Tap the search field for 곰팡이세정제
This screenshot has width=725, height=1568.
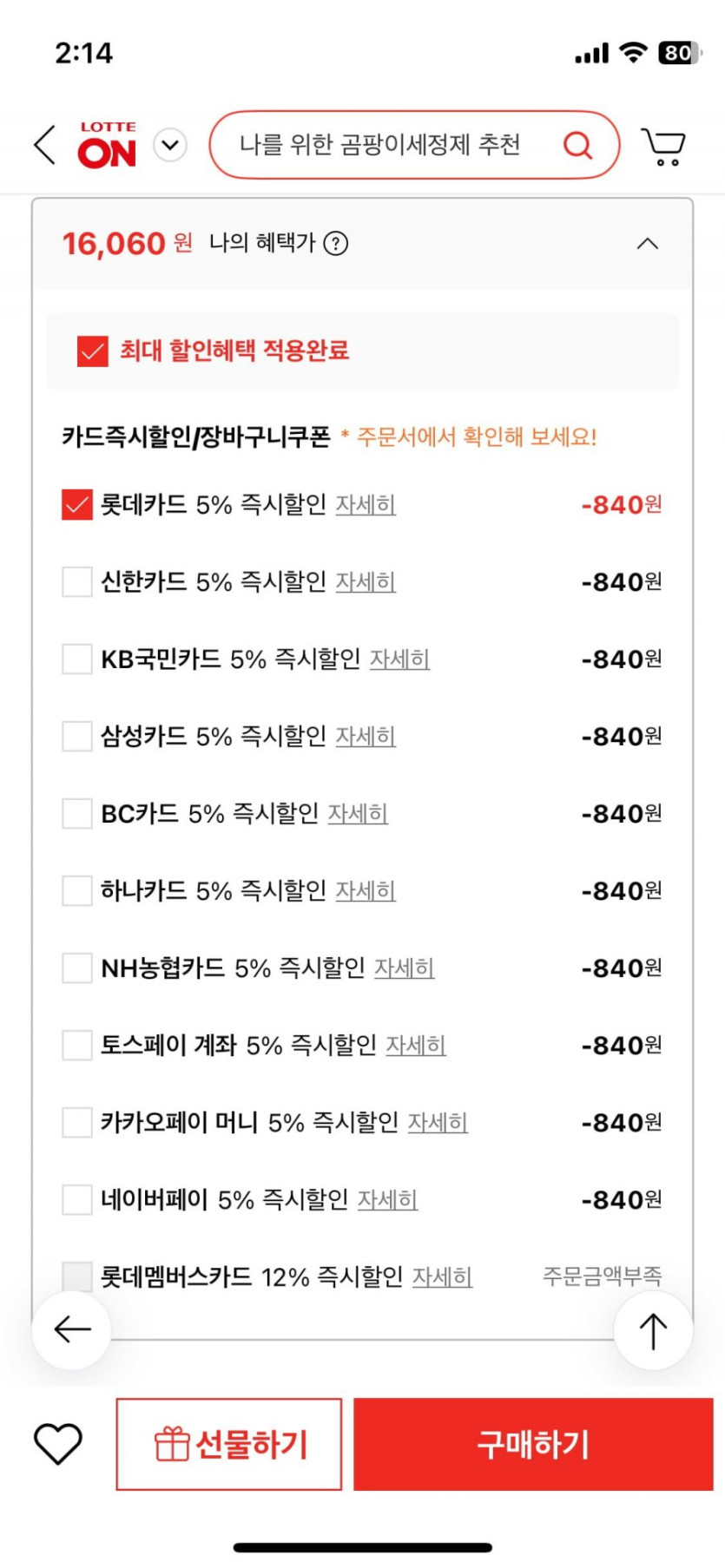pos(380,144)
